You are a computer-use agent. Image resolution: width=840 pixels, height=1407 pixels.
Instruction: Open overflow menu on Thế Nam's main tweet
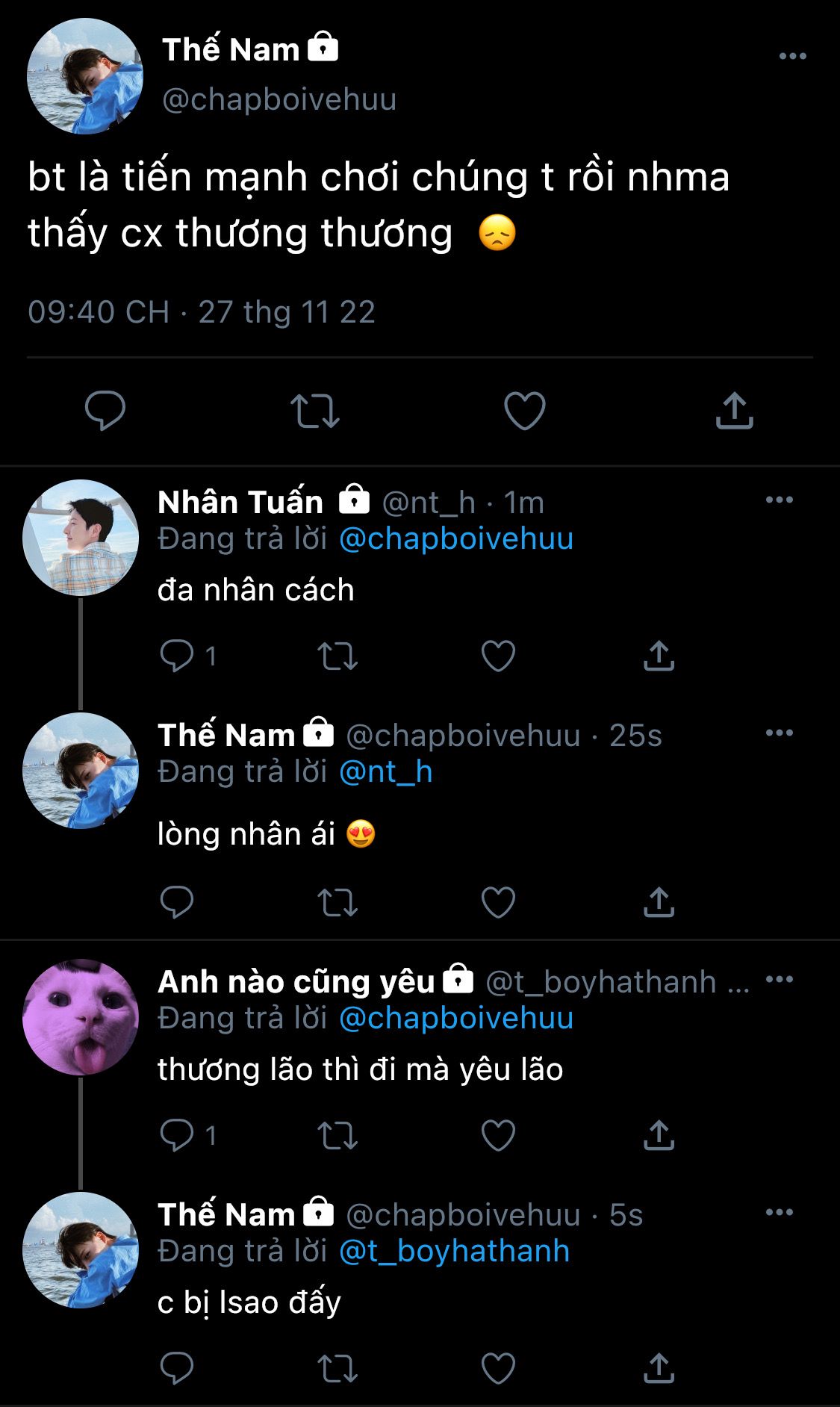coord(792,57)
